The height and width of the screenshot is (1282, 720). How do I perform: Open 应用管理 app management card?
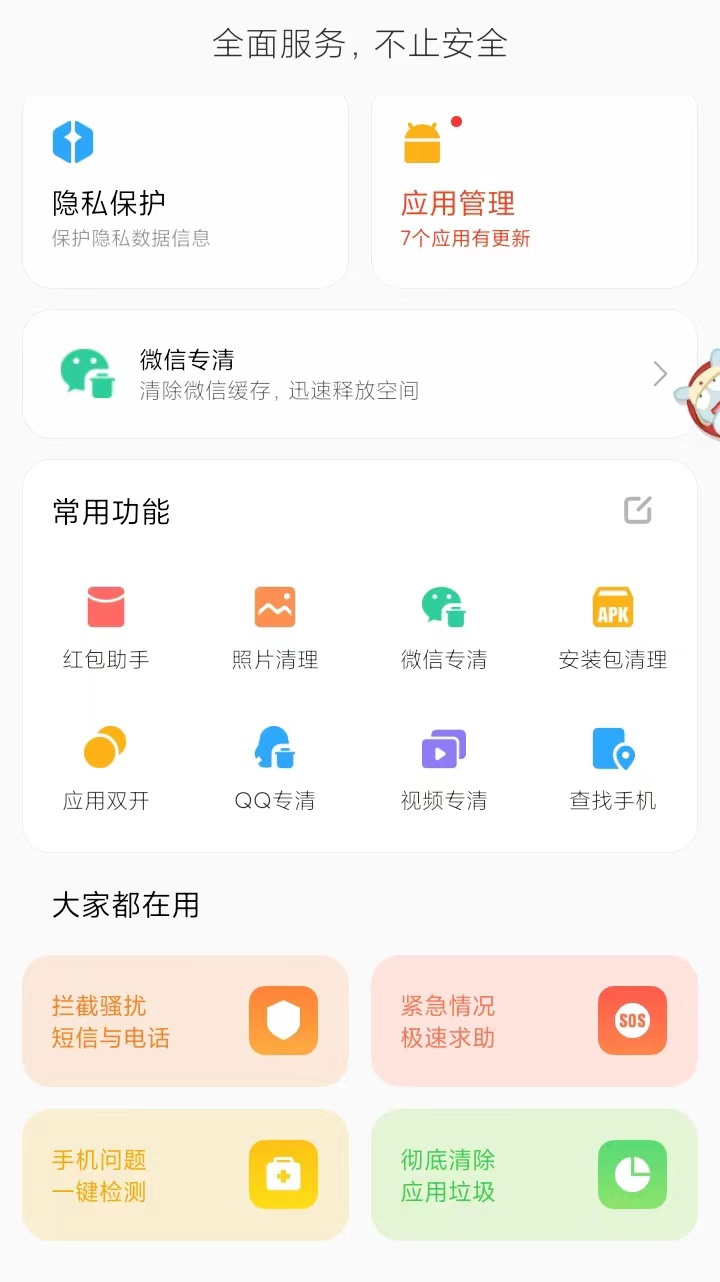[534, 192]
